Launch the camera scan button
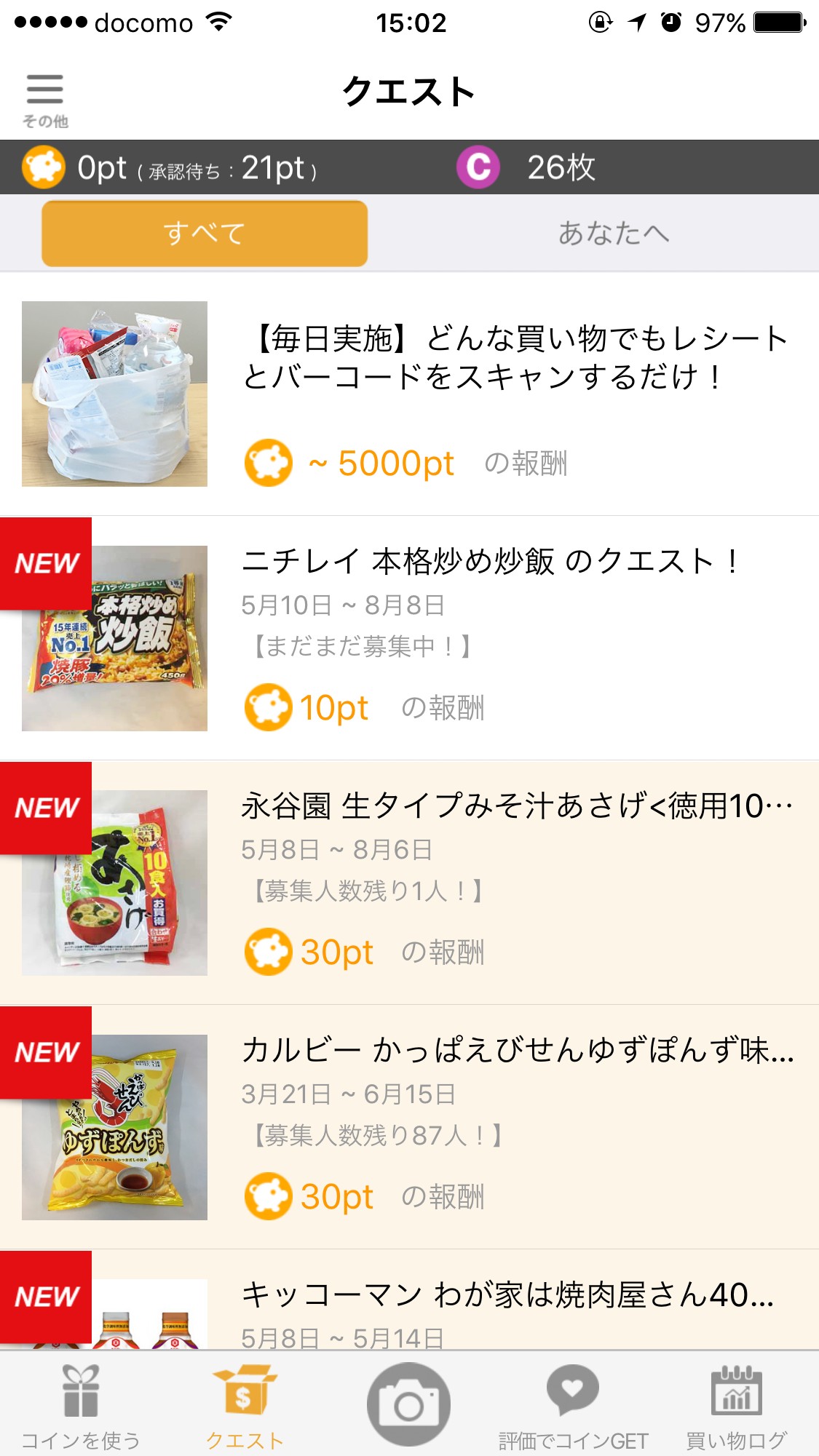Image resolution: width=819 pixels, height=1456 pixels. pos(408,1404)
